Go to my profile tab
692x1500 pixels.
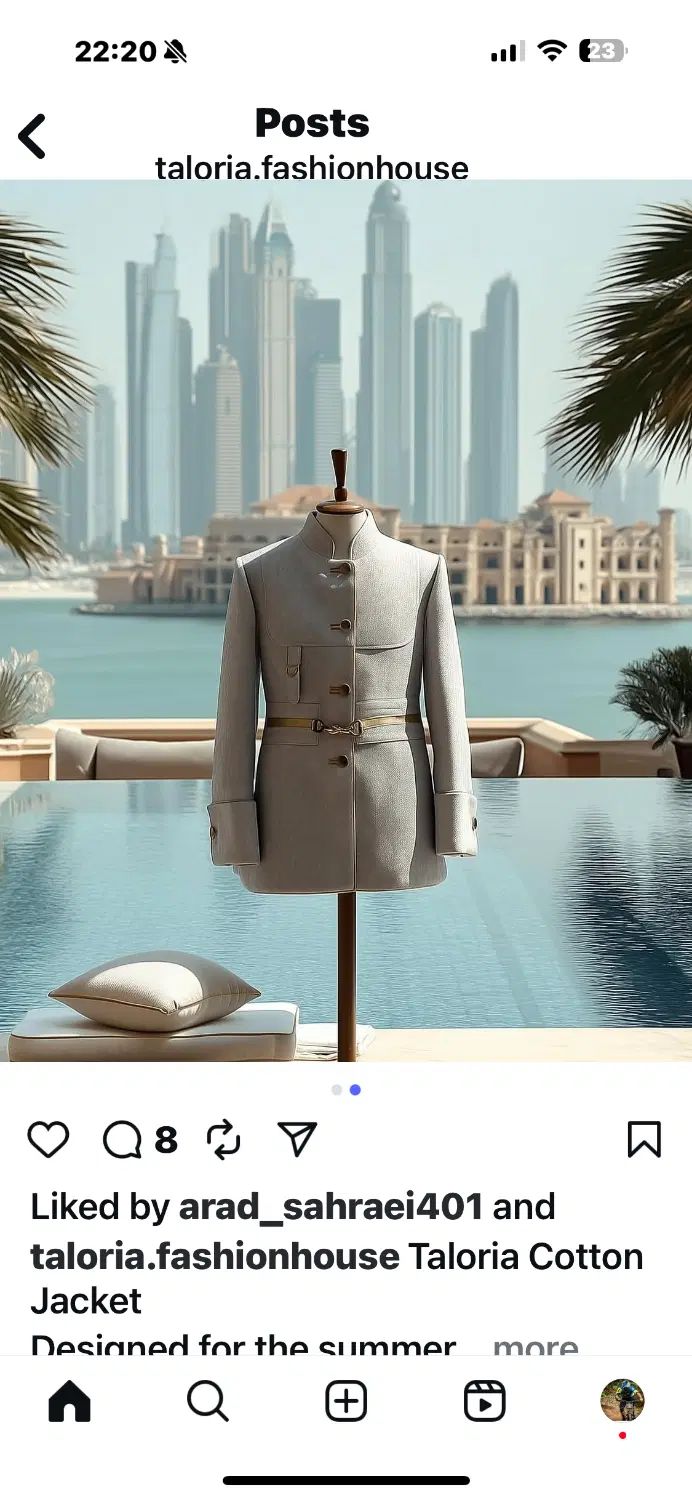(622, 1401)
